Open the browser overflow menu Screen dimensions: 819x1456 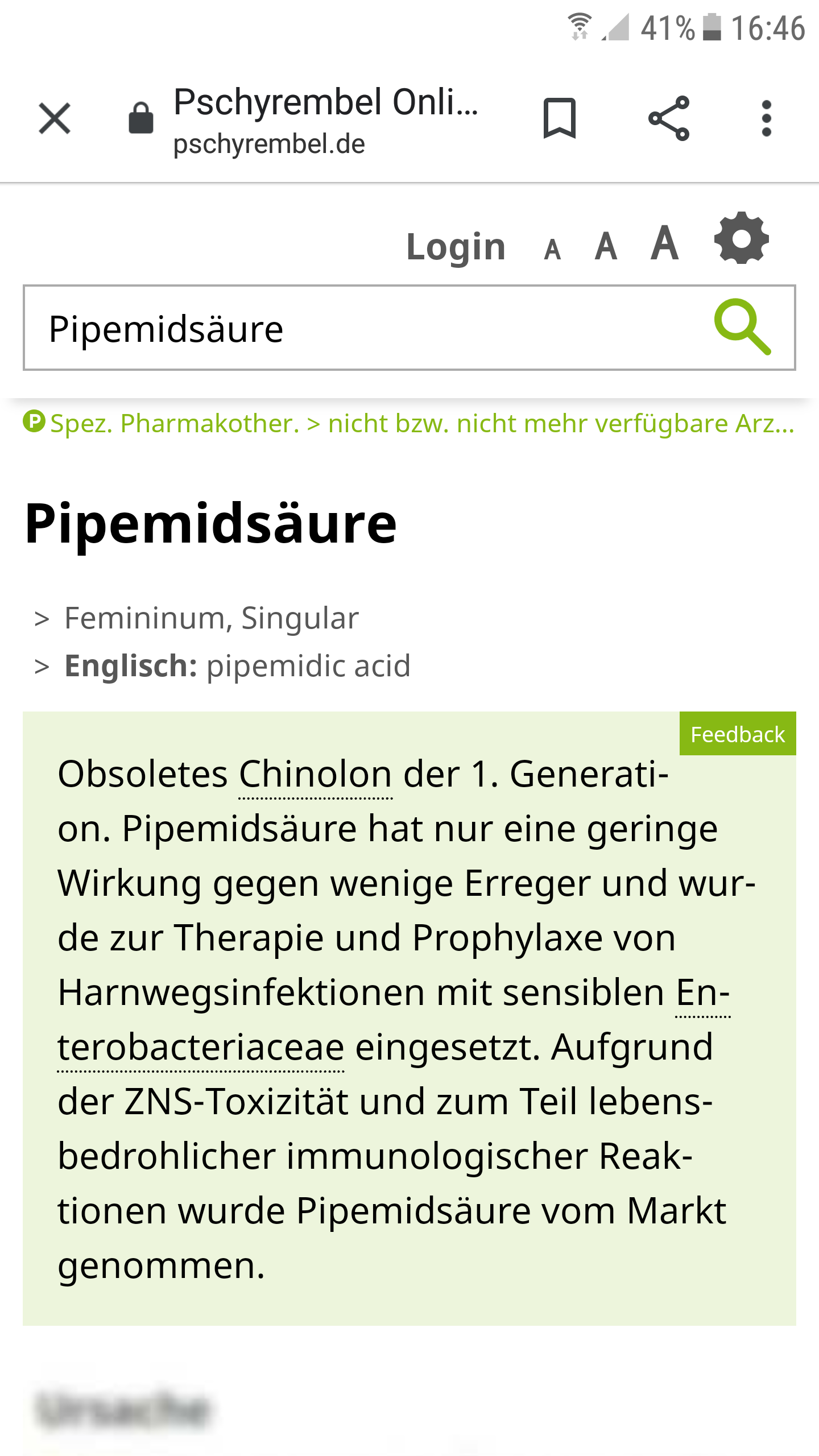pyautogui.click(x=766, y=118)
